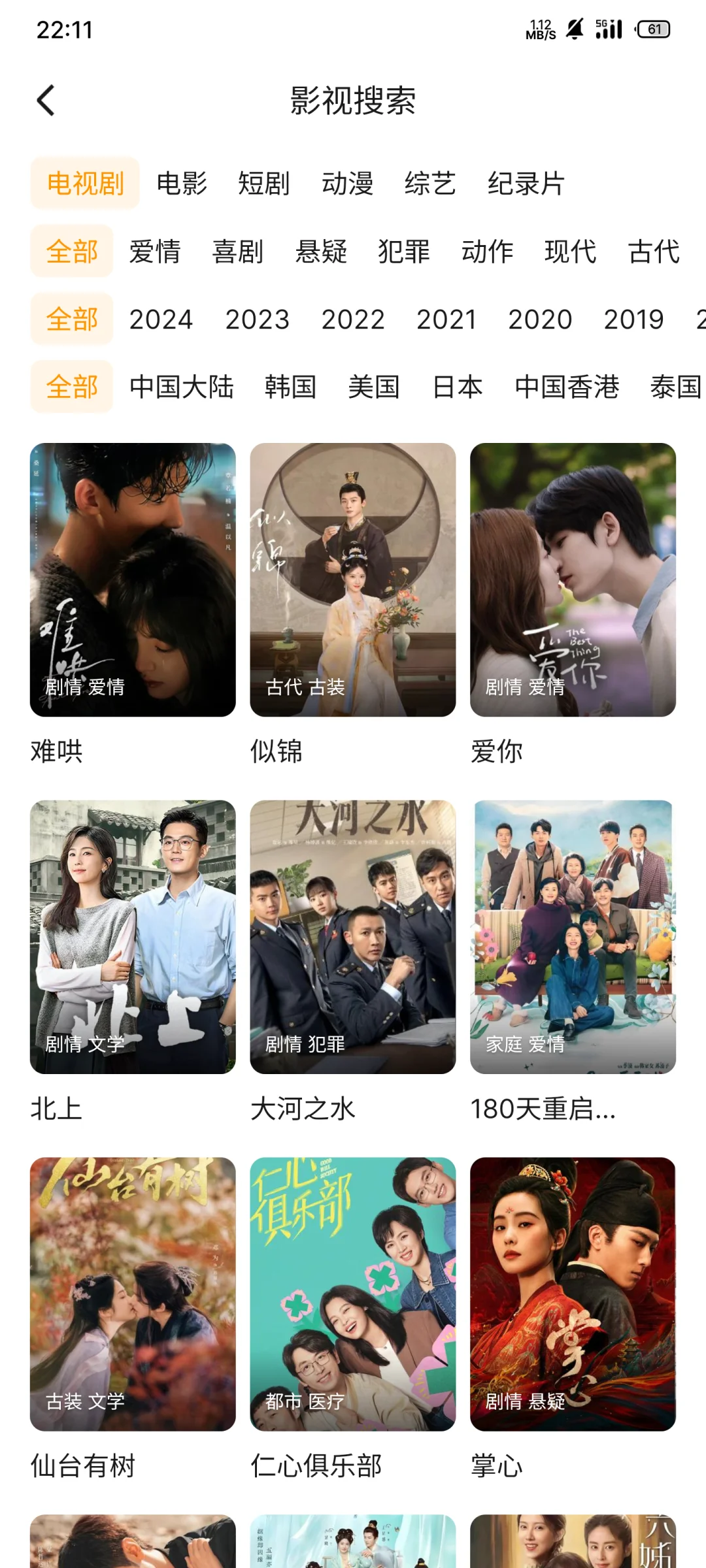706x1568 pixels.
Task: Filter results to year 2024
Action: 161,319
